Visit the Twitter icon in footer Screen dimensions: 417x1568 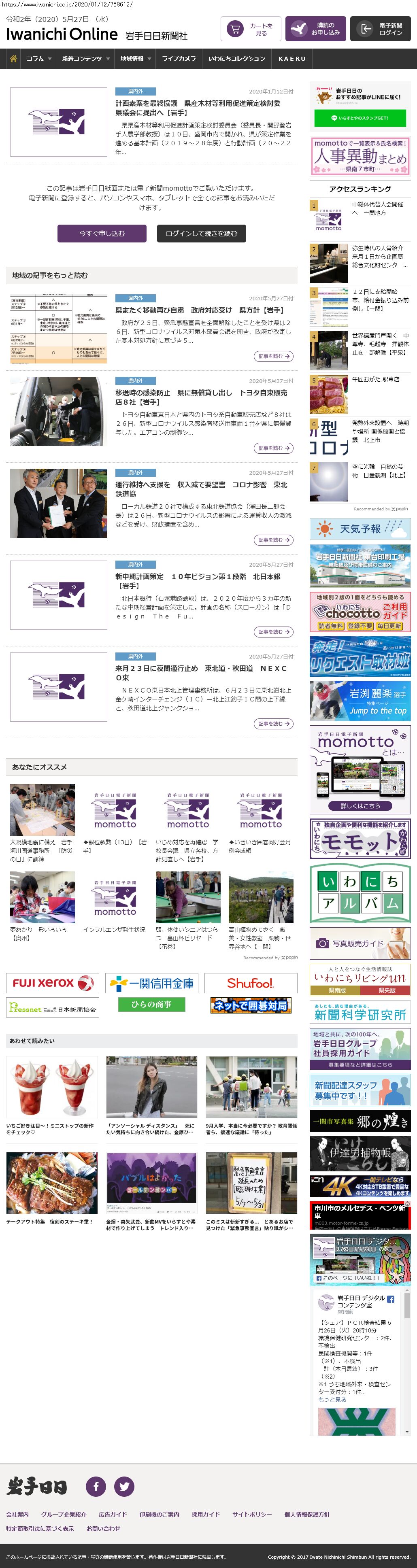click(124, 1486)
